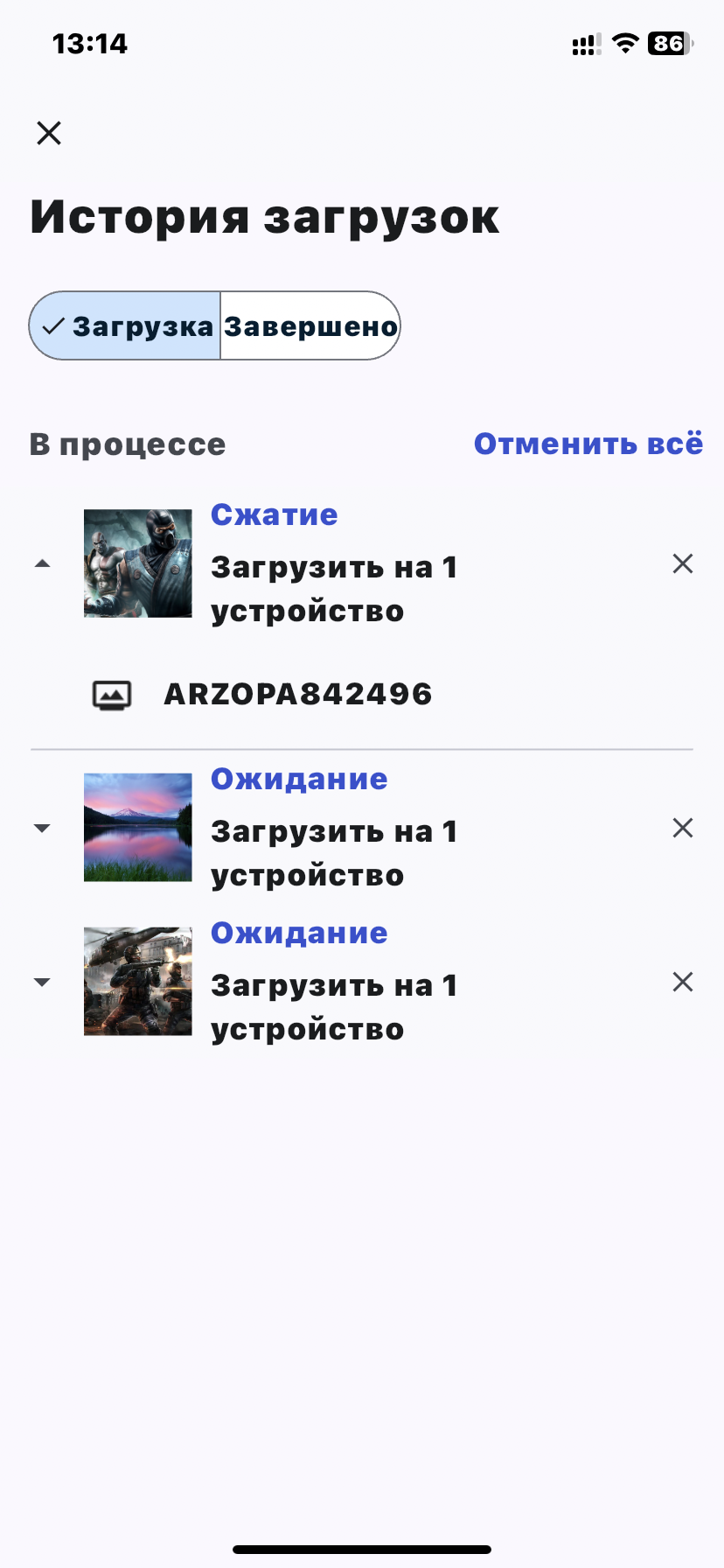The height and width of the screenshot is (1568, 724).
Task: Collapse the Сжатие upload item
Action: click(x=42, y=563)
